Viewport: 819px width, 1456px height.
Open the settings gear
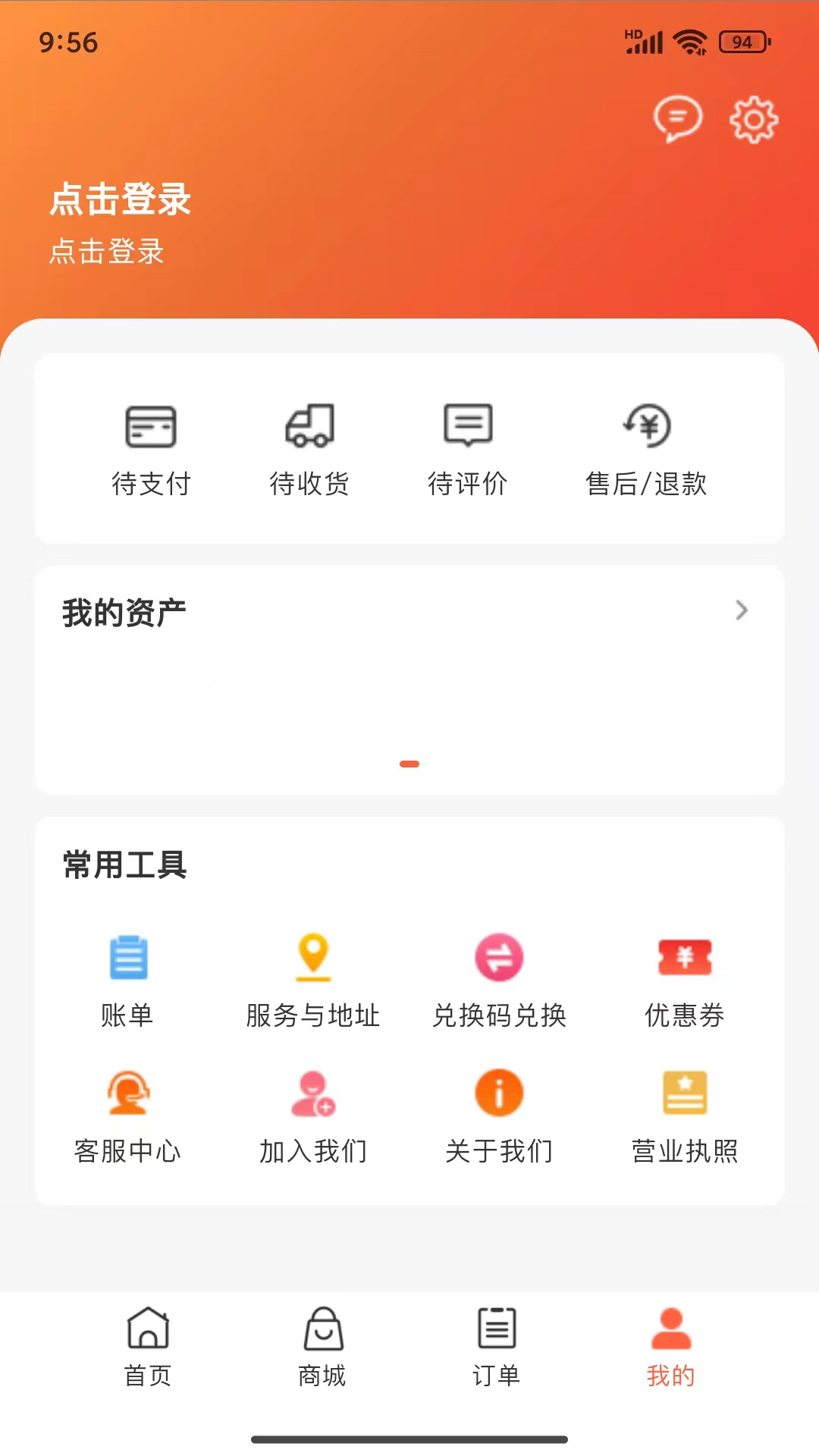(x=753, y=119)
